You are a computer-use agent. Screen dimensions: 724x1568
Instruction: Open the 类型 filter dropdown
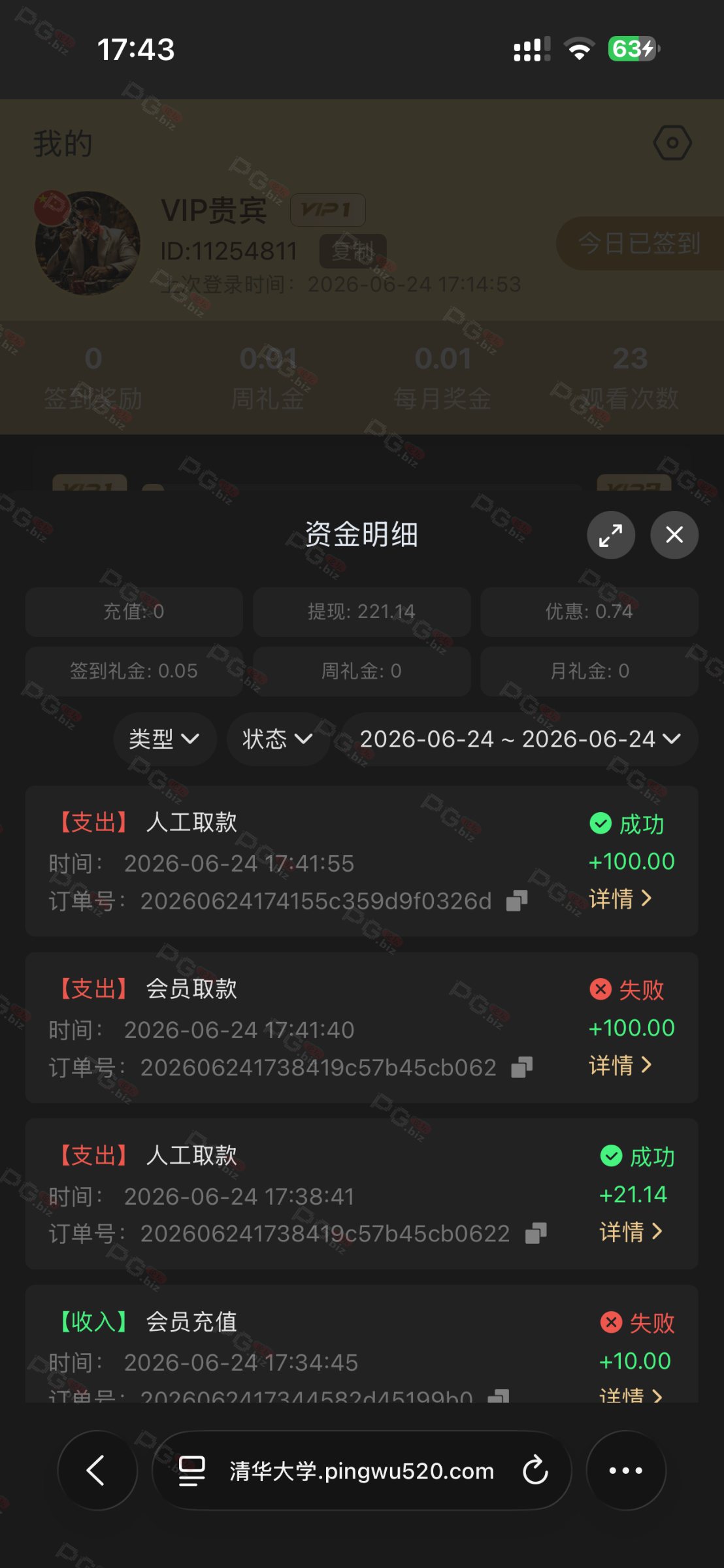165,739
